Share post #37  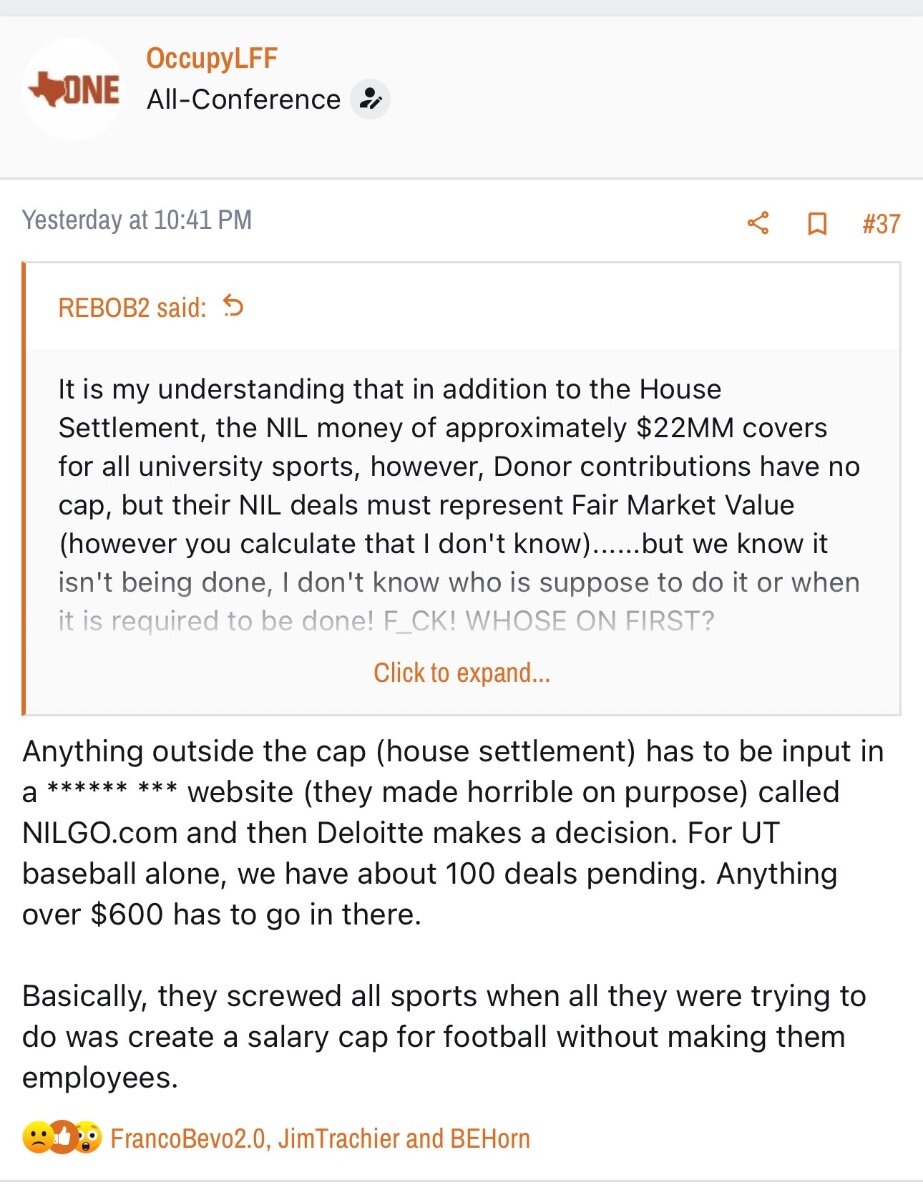758,223
